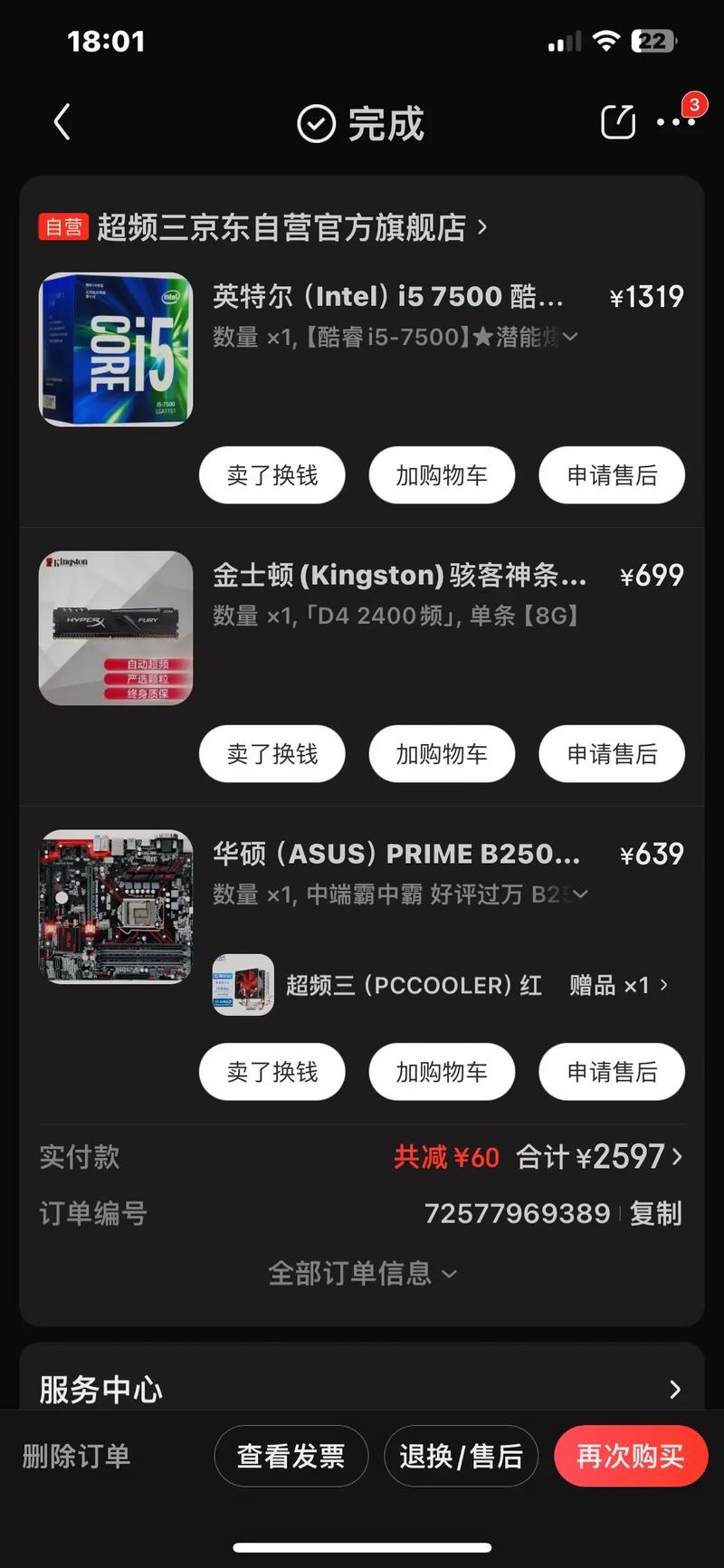This screenshot has width=724, height=1568.
Task: Expand the i5-7500 spec details chevron
Action: 570,337
